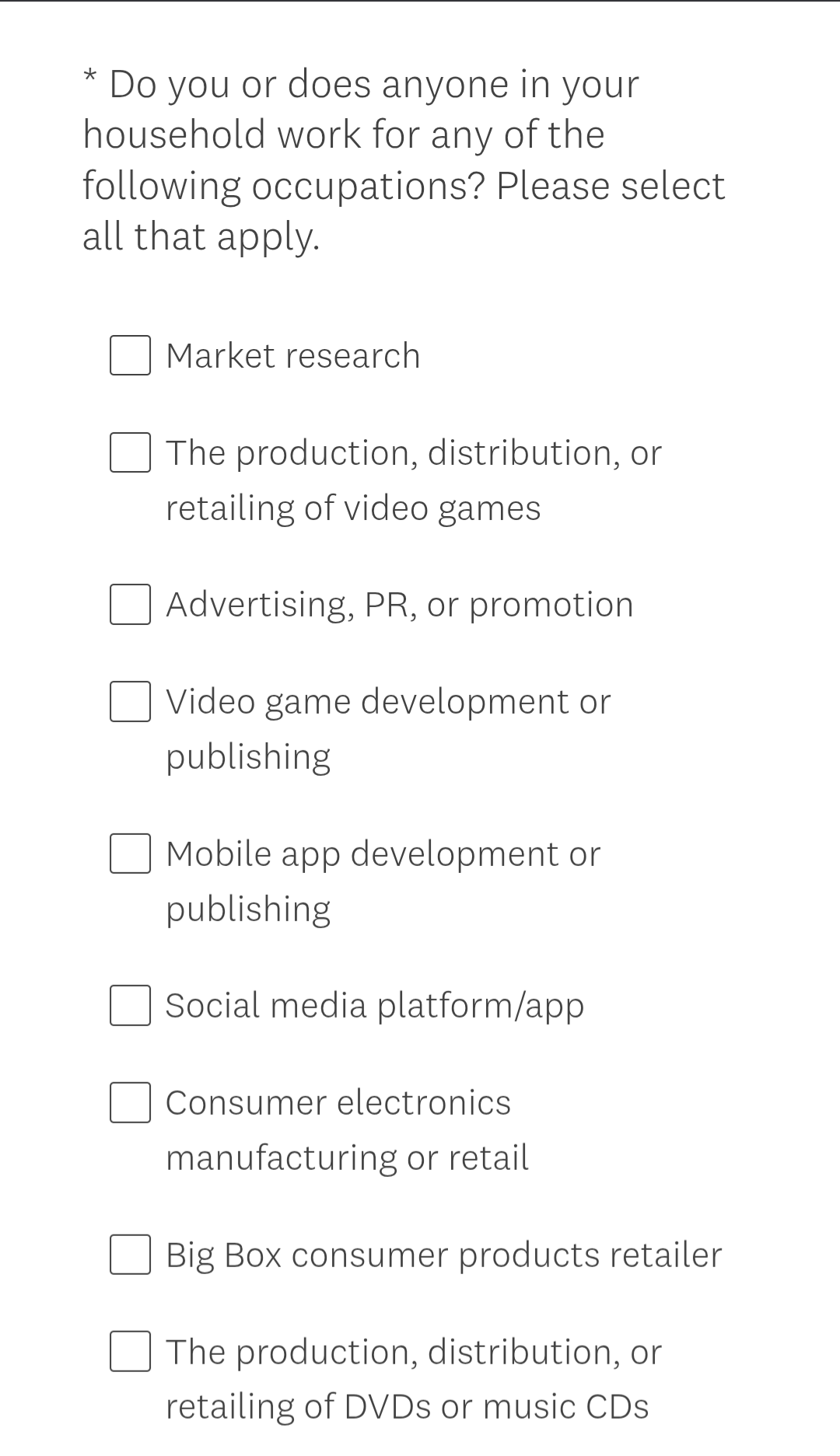
Task: Check retailing of DVDs or music CDs
Action: [130, 1351]
